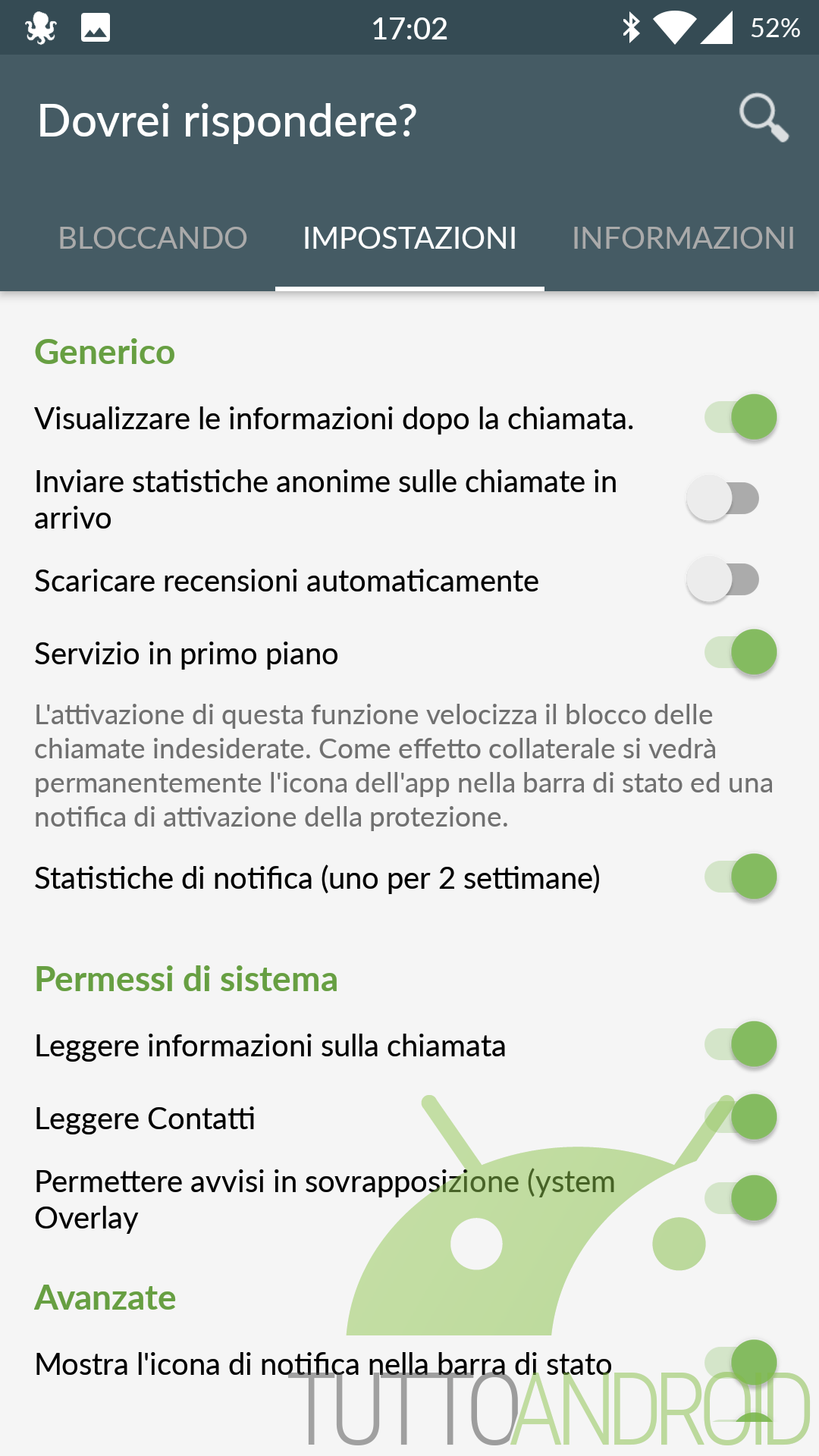The image size is (819, 1456).
Task: Switch to the INFORMAZIONI tab
Action: [x=682, y=238]
